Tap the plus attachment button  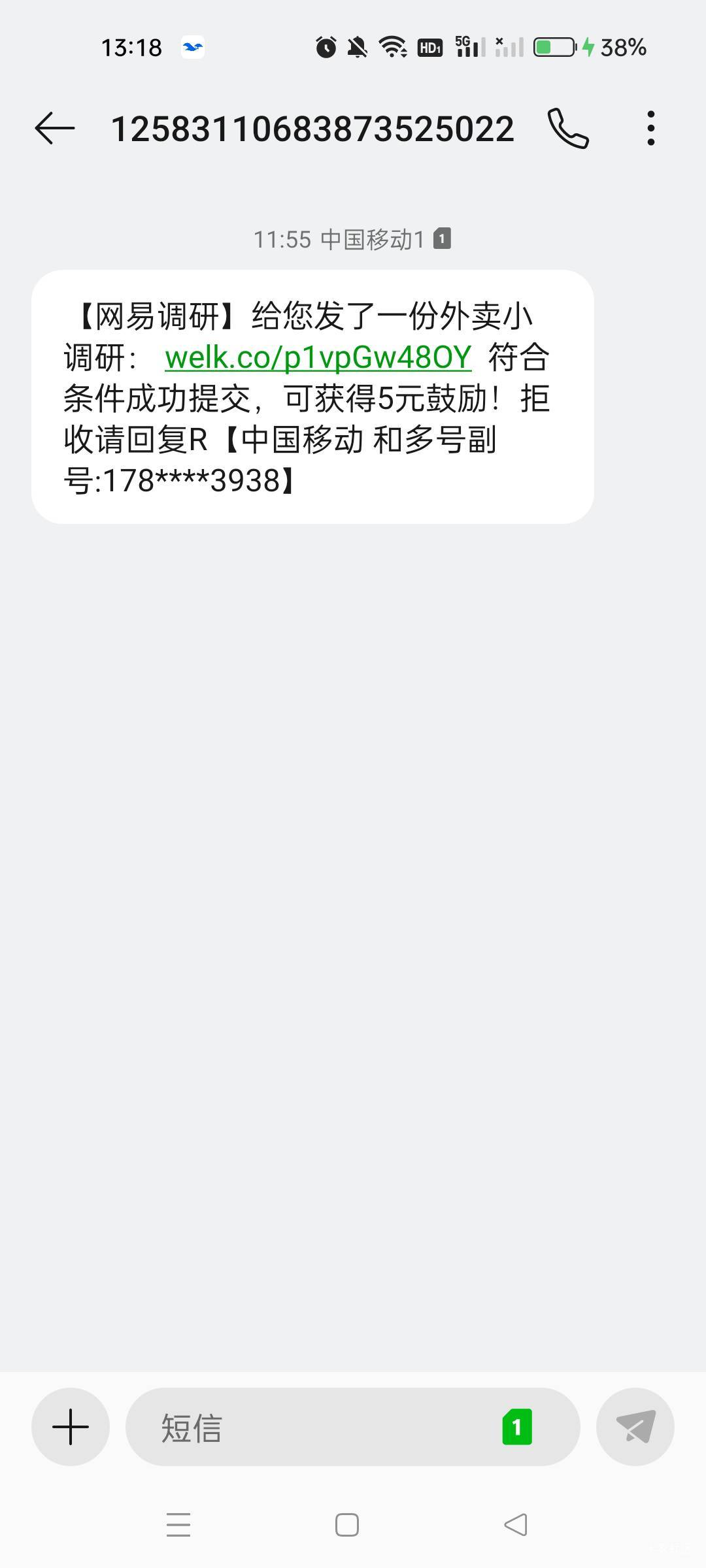tap(71, 1427)
